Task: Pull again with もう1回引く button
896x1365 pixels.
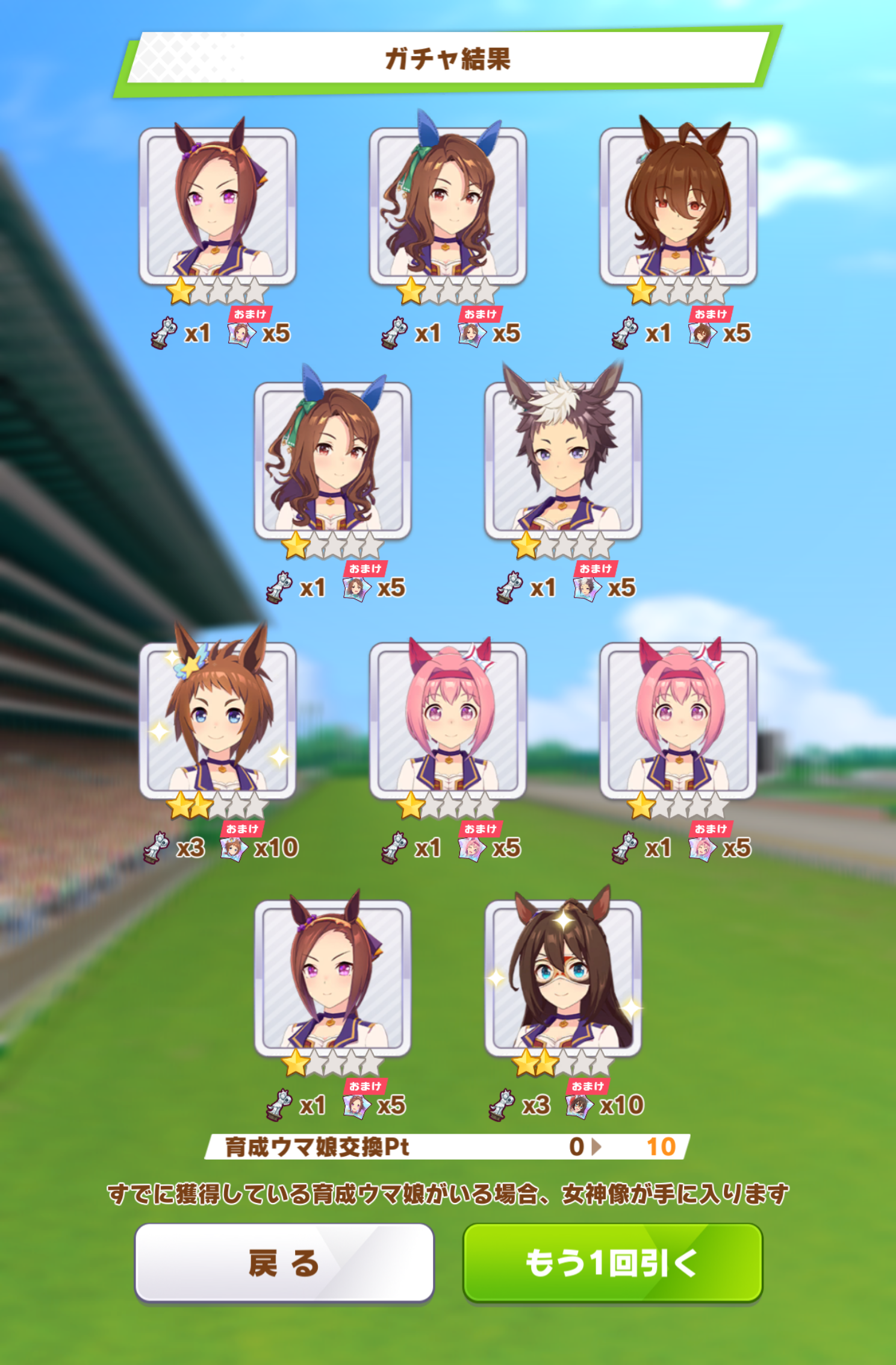Action: [612, 1263]
